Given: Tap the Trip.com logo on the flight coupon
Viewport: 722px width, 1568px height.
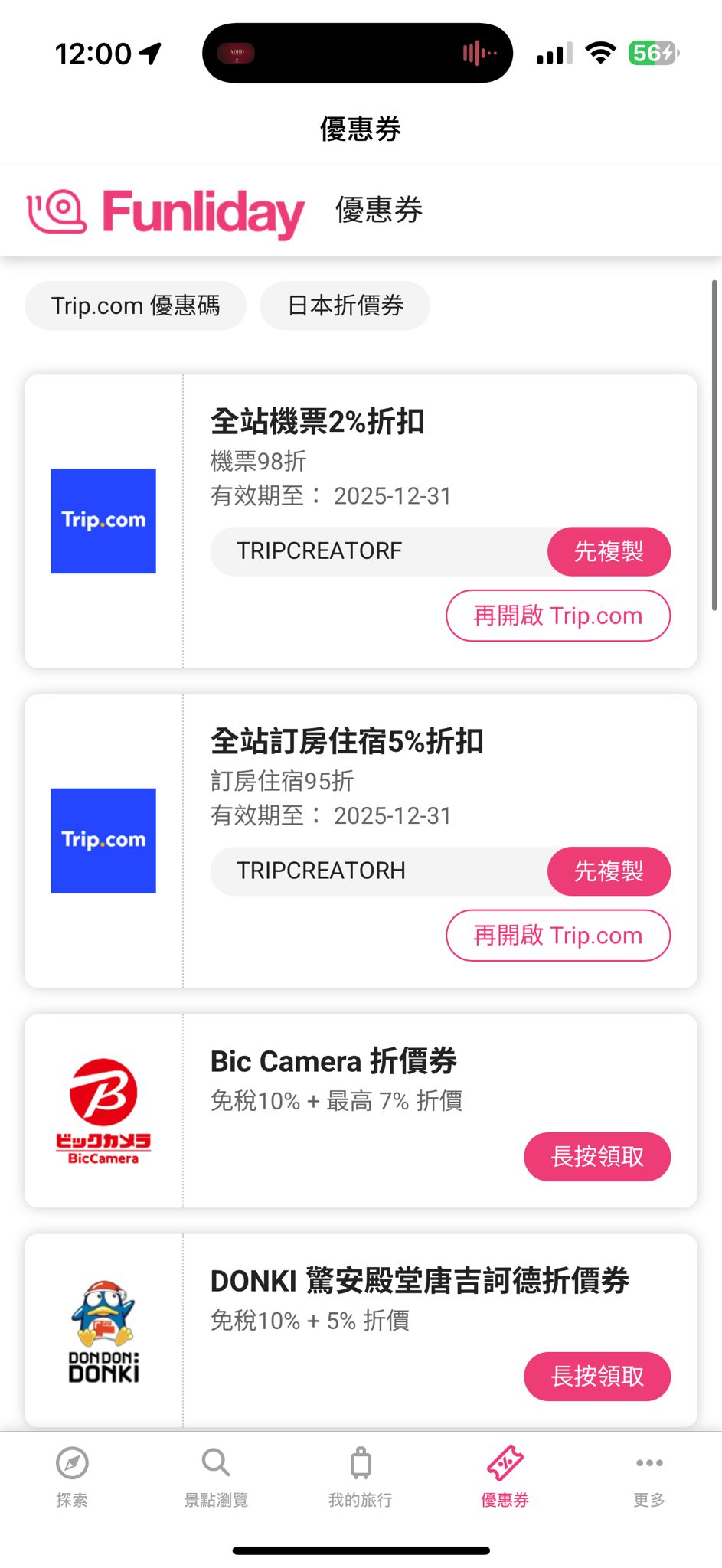Looking at the screenshot, I should [103, 521].
